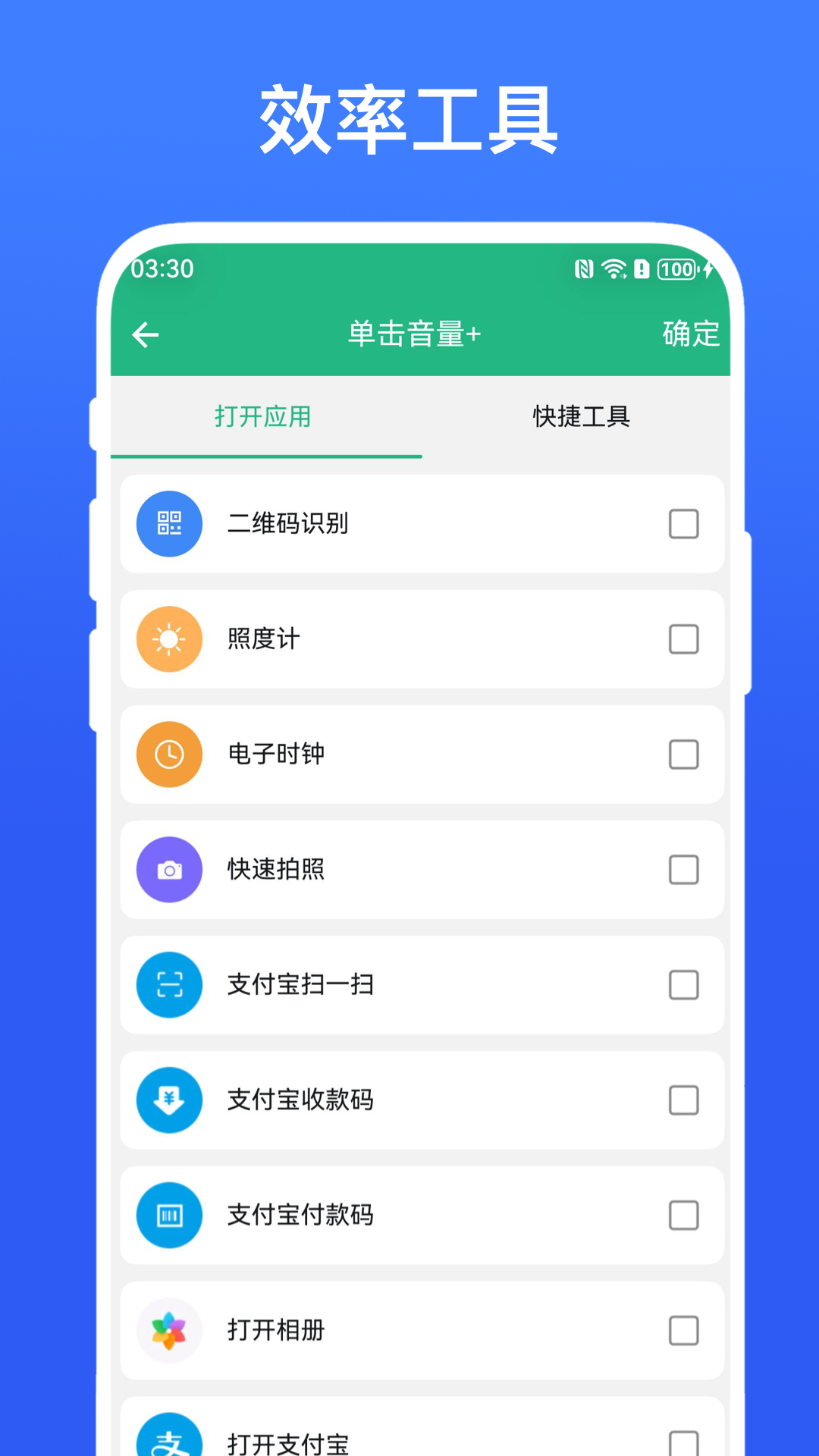
Task: Enable the 支付宝扫一扫 checkbox
Action: pos(684,985)
